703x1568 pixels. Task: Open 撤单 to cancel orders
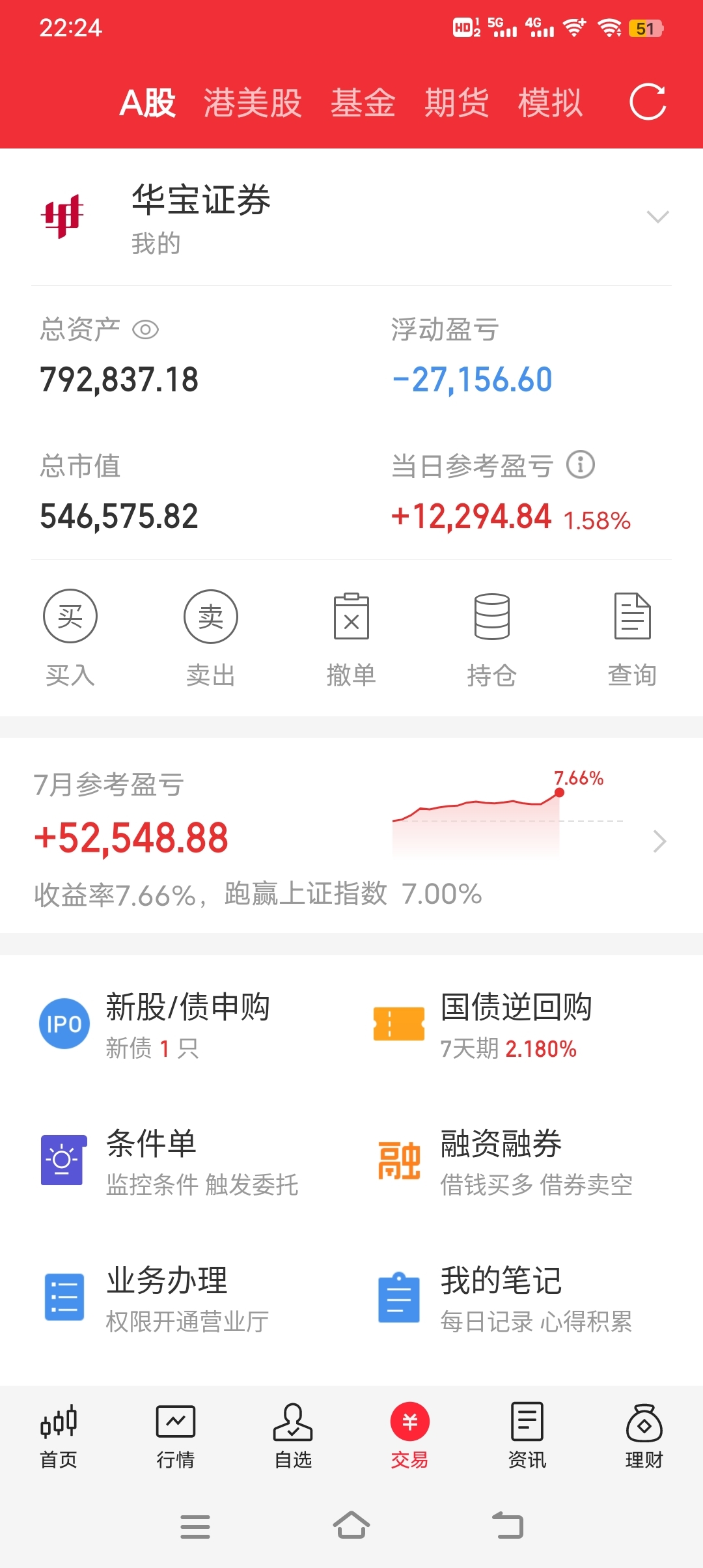351,637
